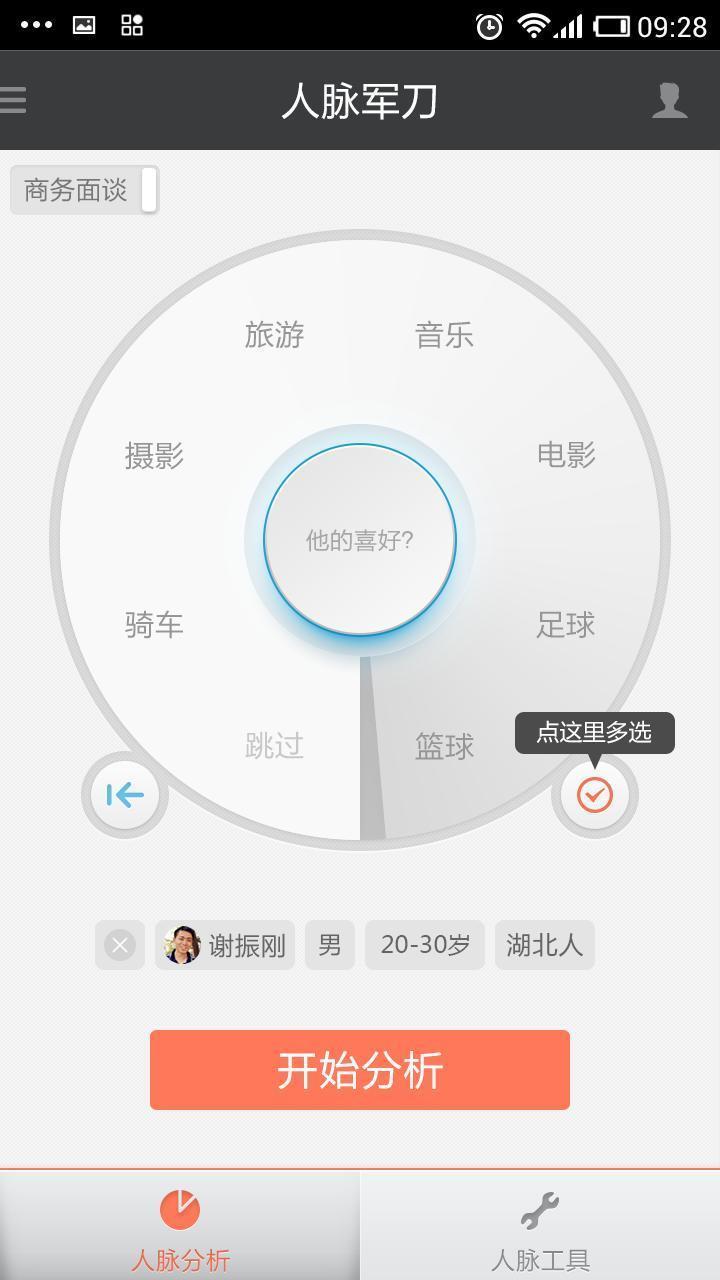
Task: Open the user profile icon
Action: [x=669, y=100]
